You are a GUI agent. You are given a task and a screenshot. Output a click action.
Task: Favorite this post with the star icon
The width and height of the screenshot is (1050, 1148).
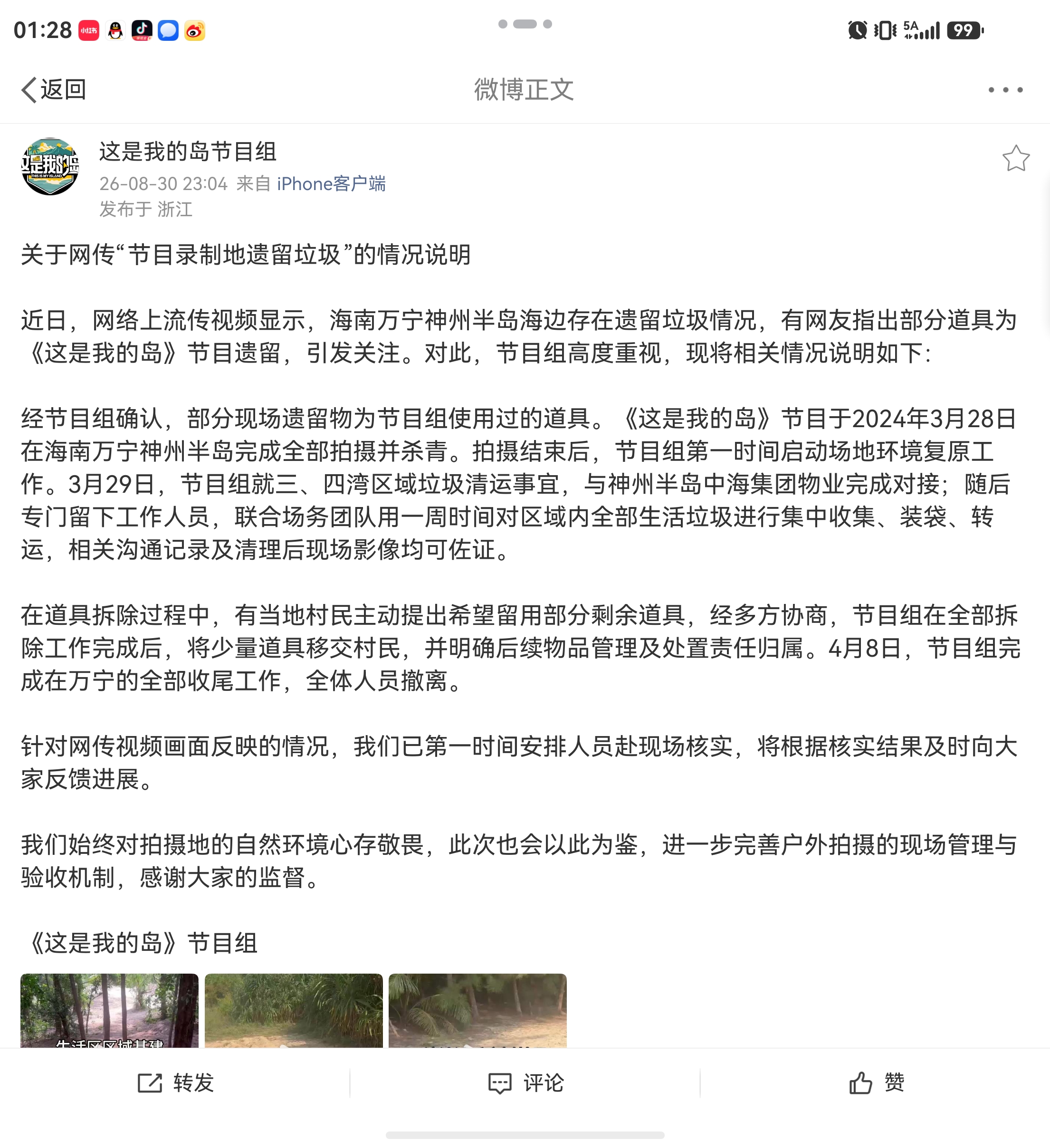coord(1015,158)
